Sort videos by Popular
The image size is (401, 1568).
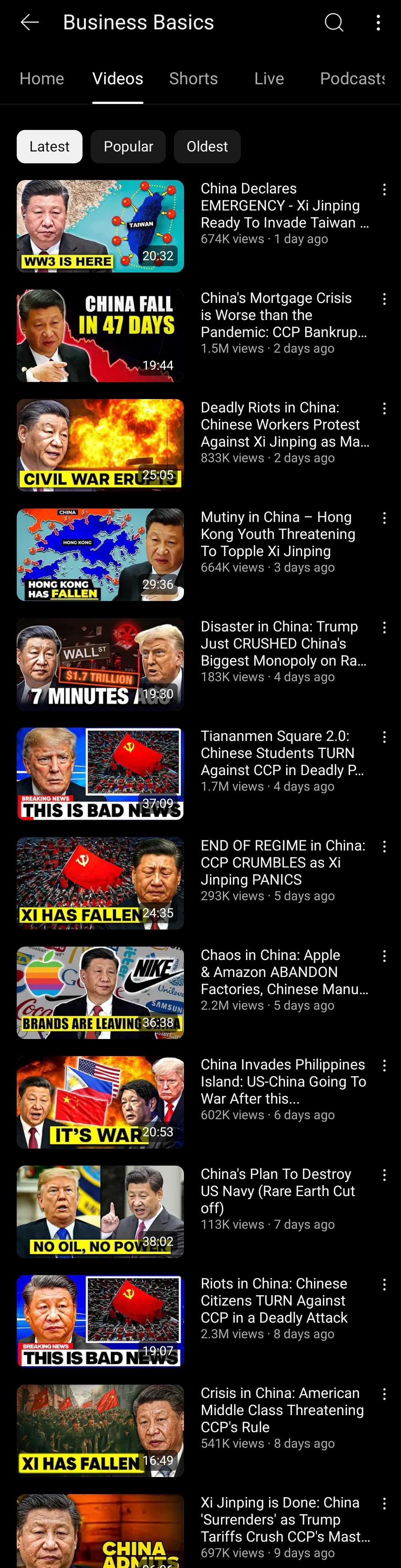[128, 147]
